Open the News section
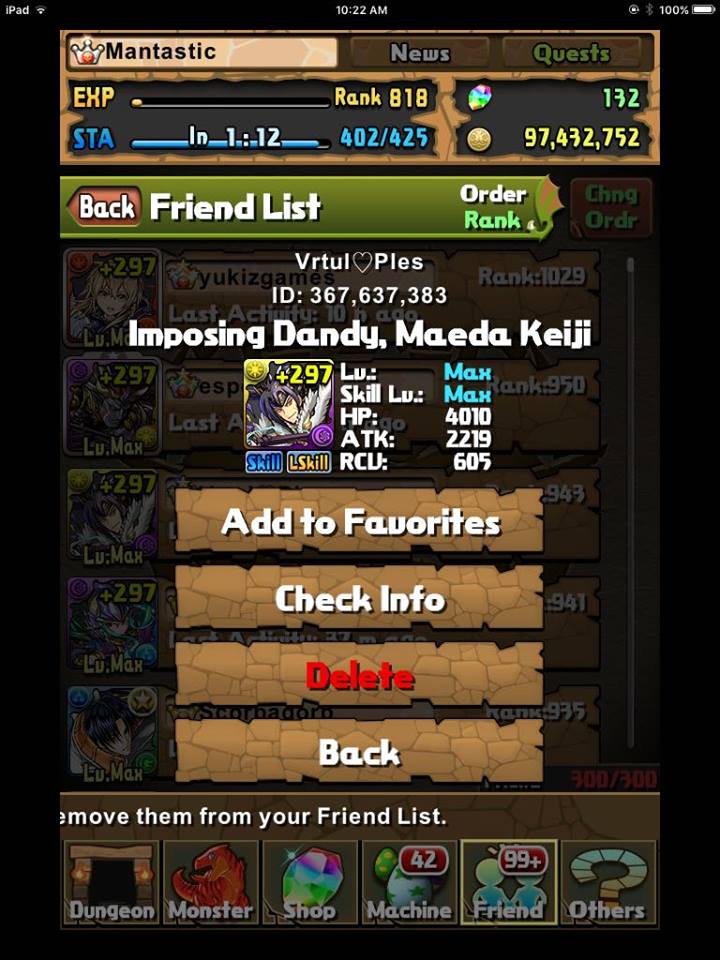This screenshot has width=720, height=960. [x=419, y=53]
